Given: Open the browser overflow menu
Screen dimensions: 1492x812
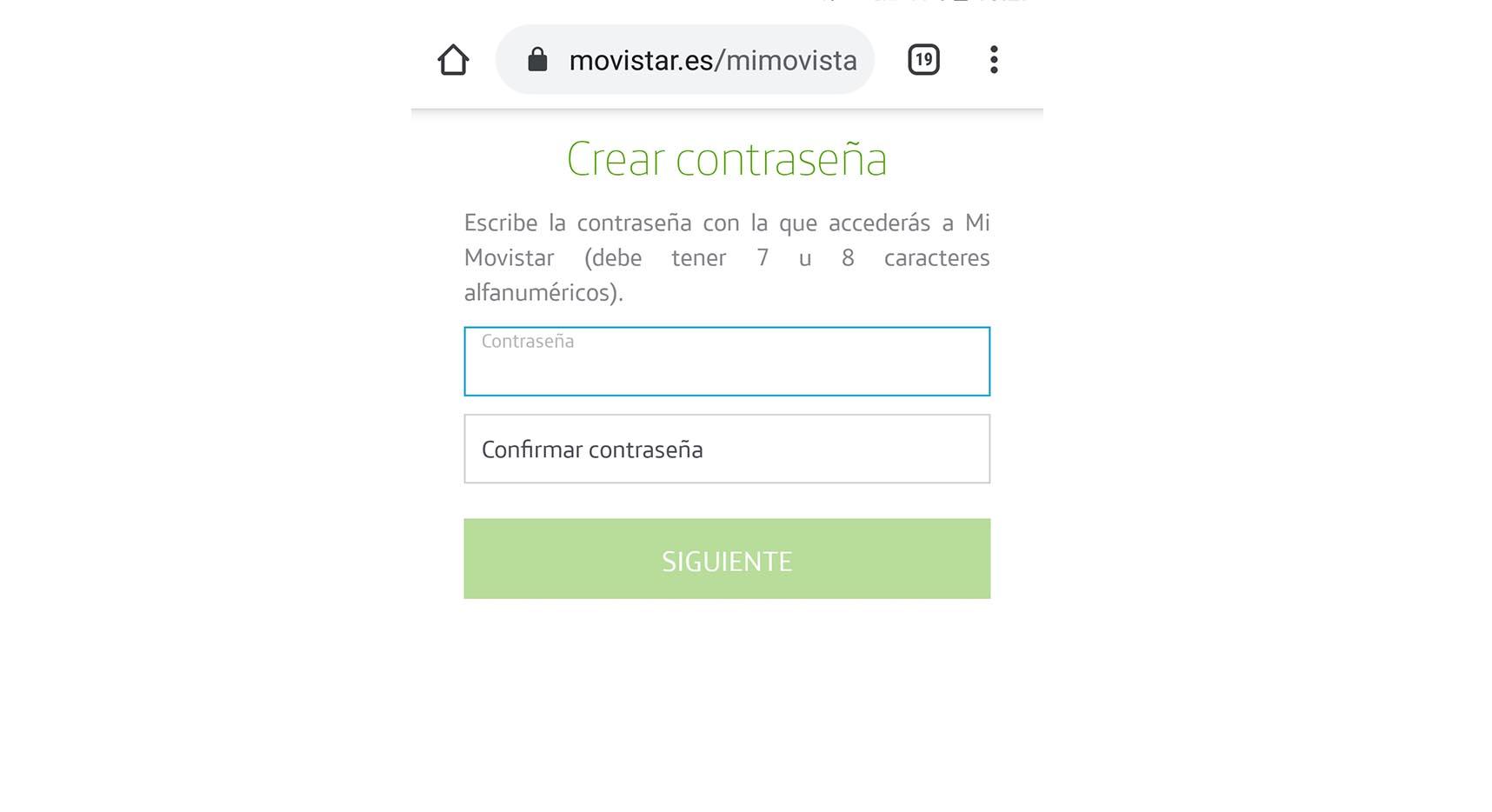Looking at the screenshot, I should 994,60.
